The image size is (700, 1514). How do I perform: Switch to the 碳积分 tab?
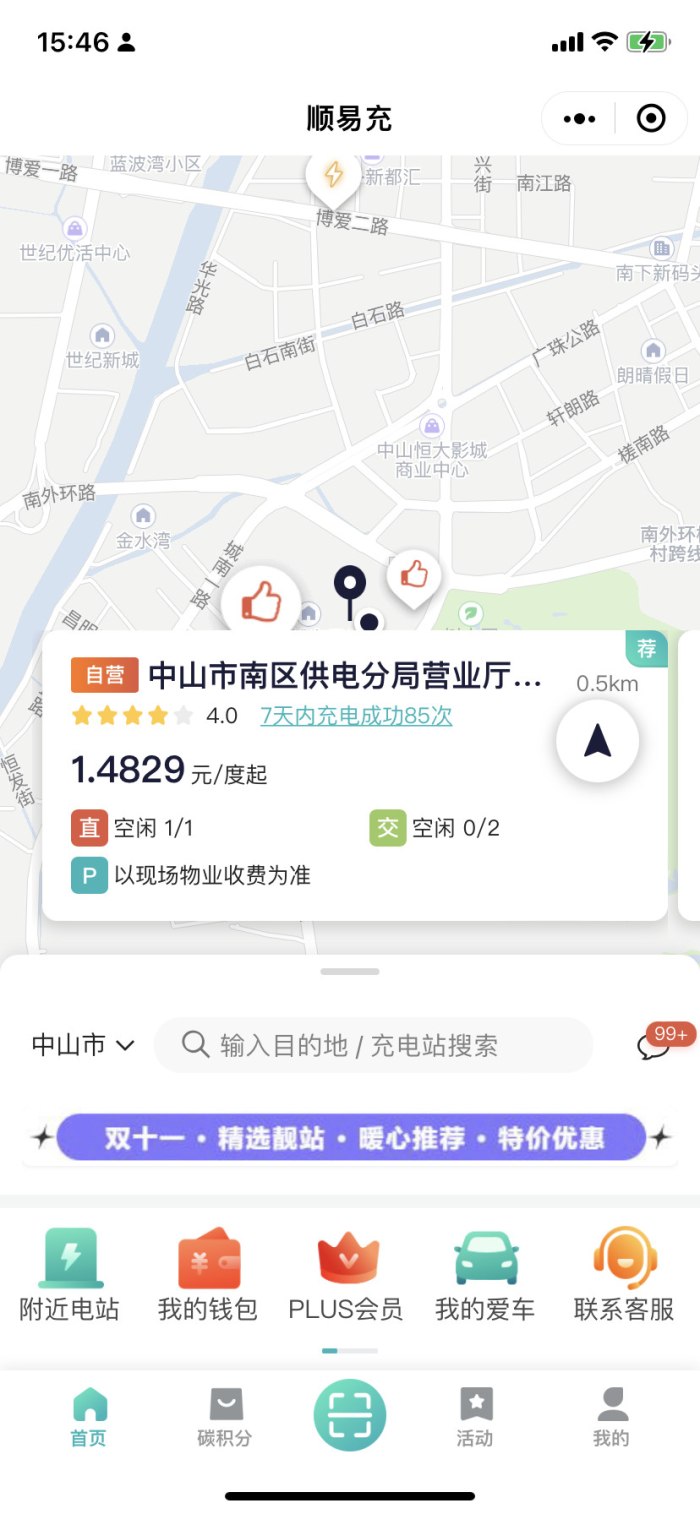tap(225, 1418)
